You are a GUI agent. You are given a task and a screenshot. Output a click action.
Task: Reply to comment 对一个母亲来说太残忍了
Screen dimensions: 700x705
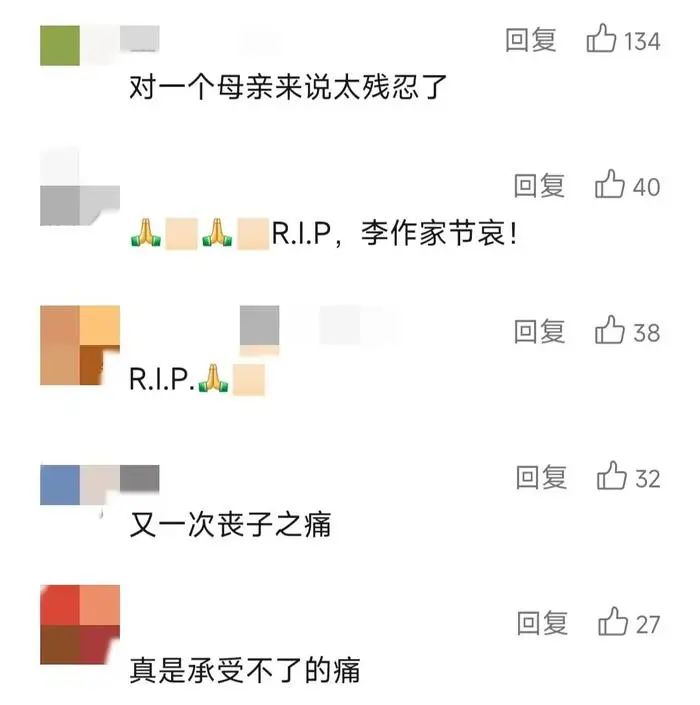pos(530,40)
